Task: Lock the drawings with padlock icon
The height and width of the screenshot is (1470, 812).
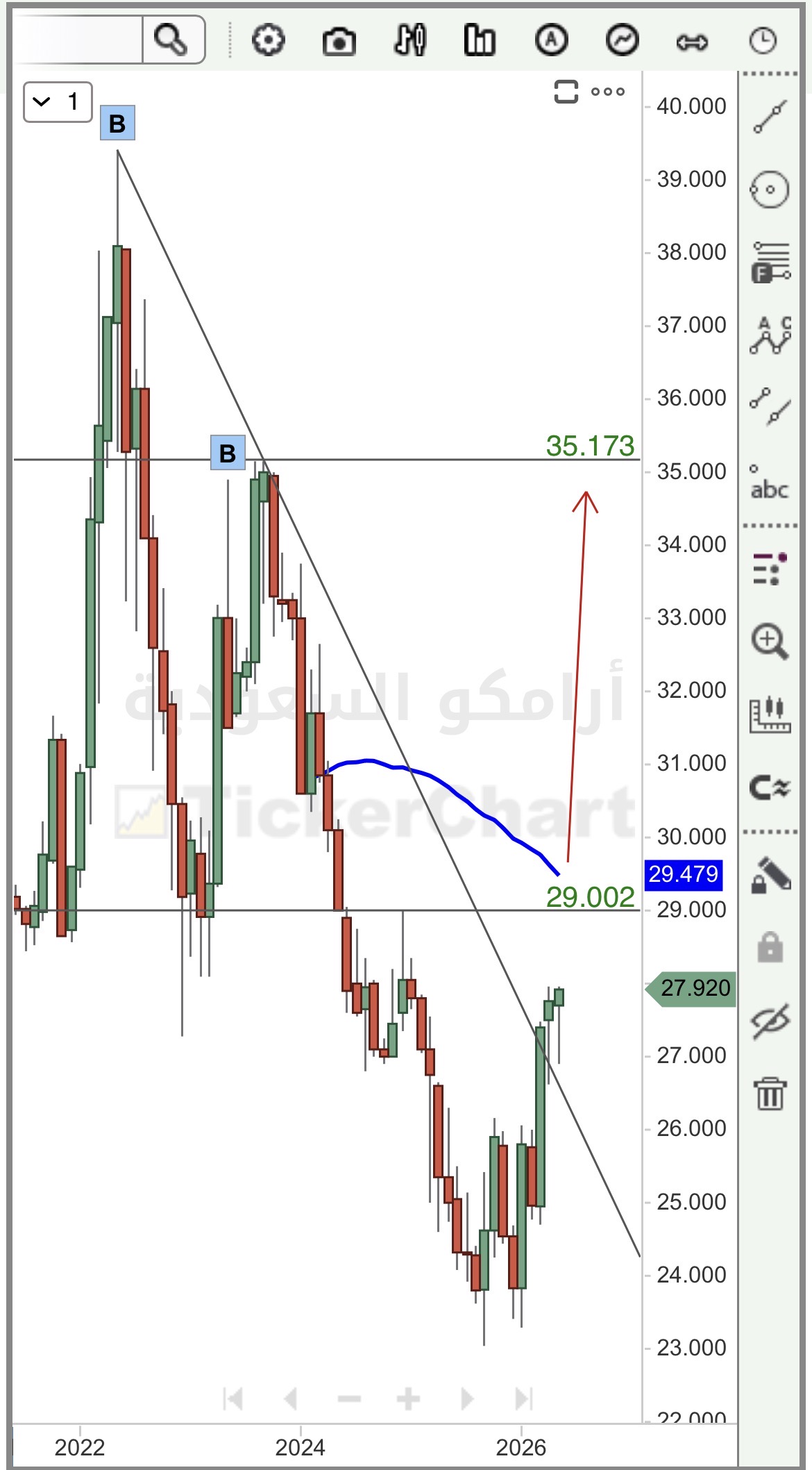Action: point(770,946)
